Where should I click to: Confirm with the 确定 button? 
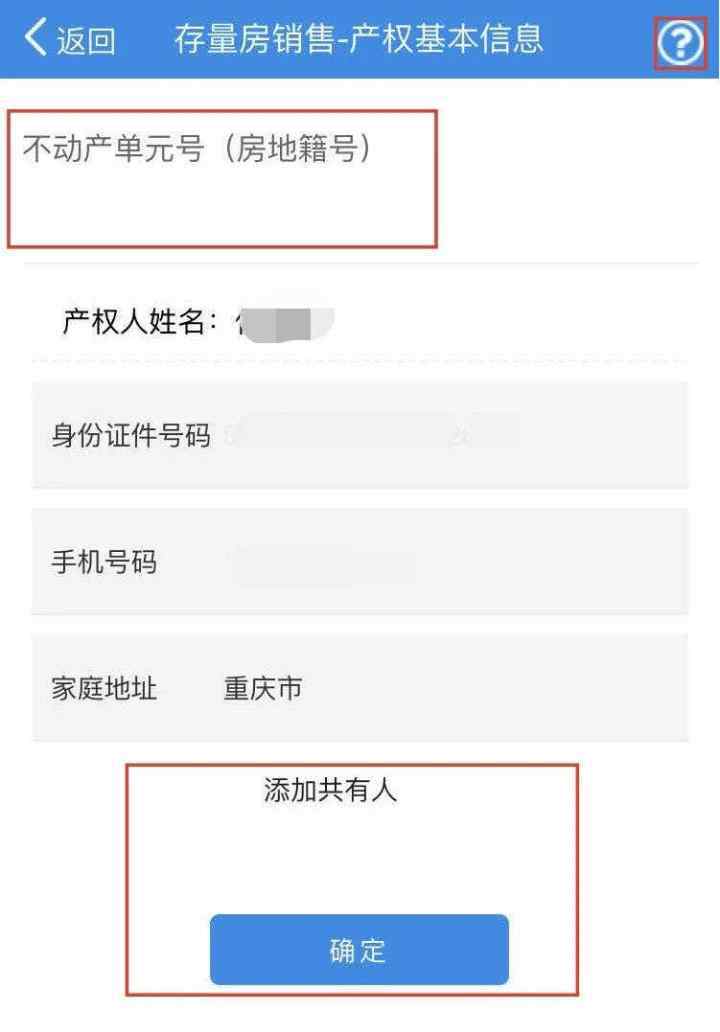pyautogui.click(x=359, y=950)
